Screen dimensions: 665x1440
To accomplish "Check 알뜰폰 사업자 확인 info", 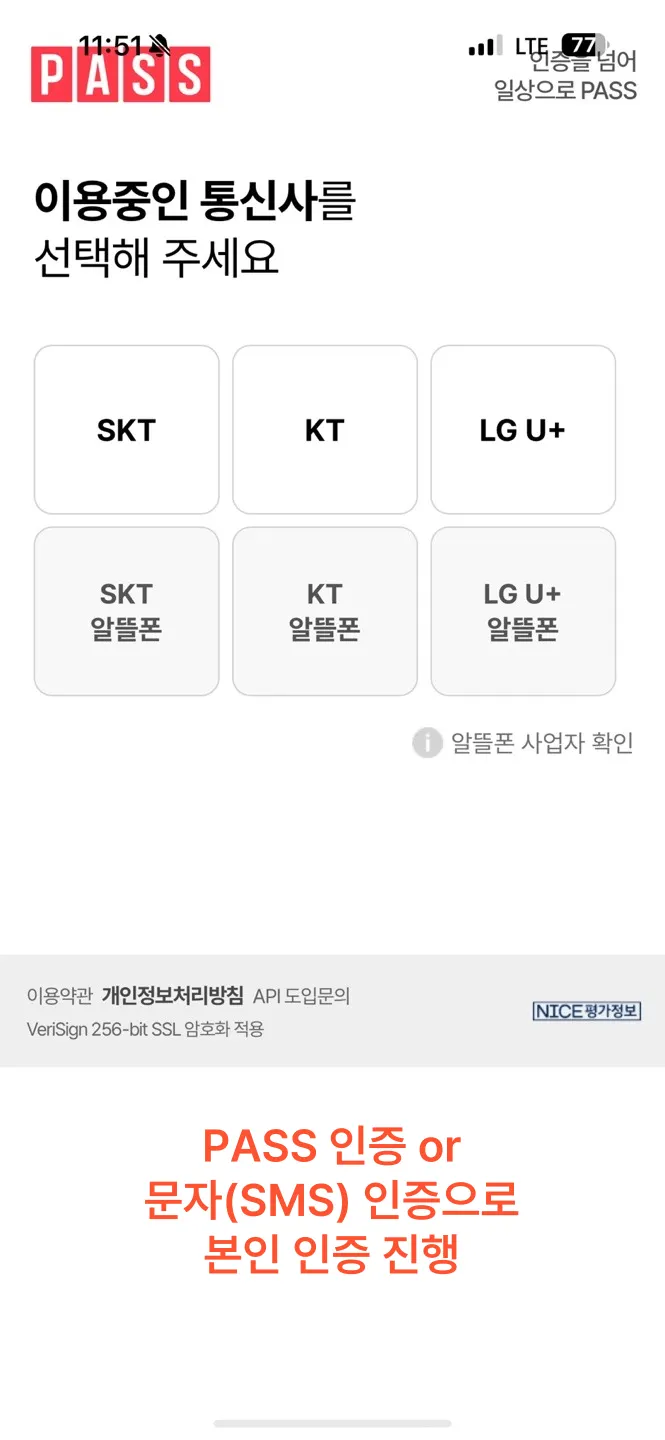I will (x=524, y=743).
